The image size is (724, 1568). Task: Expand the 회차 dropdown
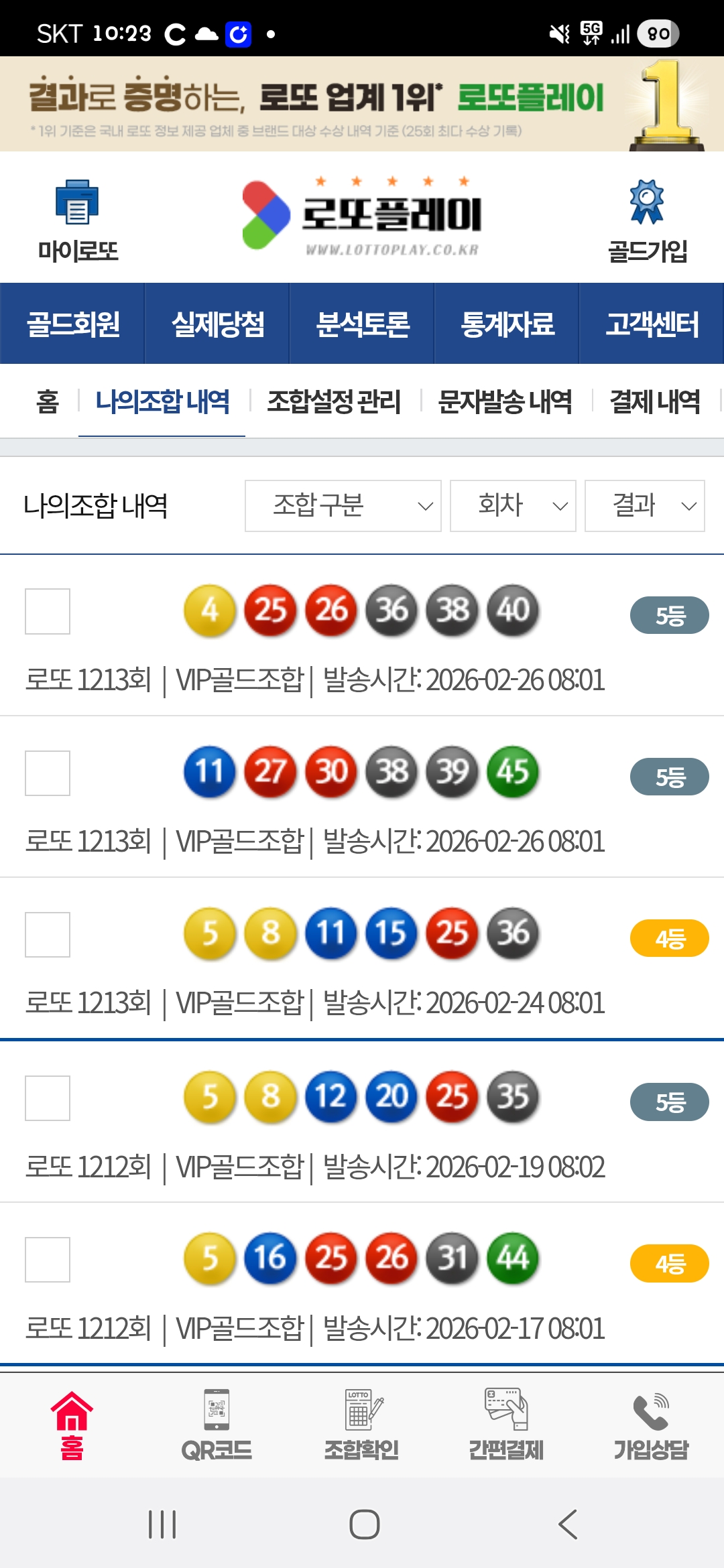513,506
